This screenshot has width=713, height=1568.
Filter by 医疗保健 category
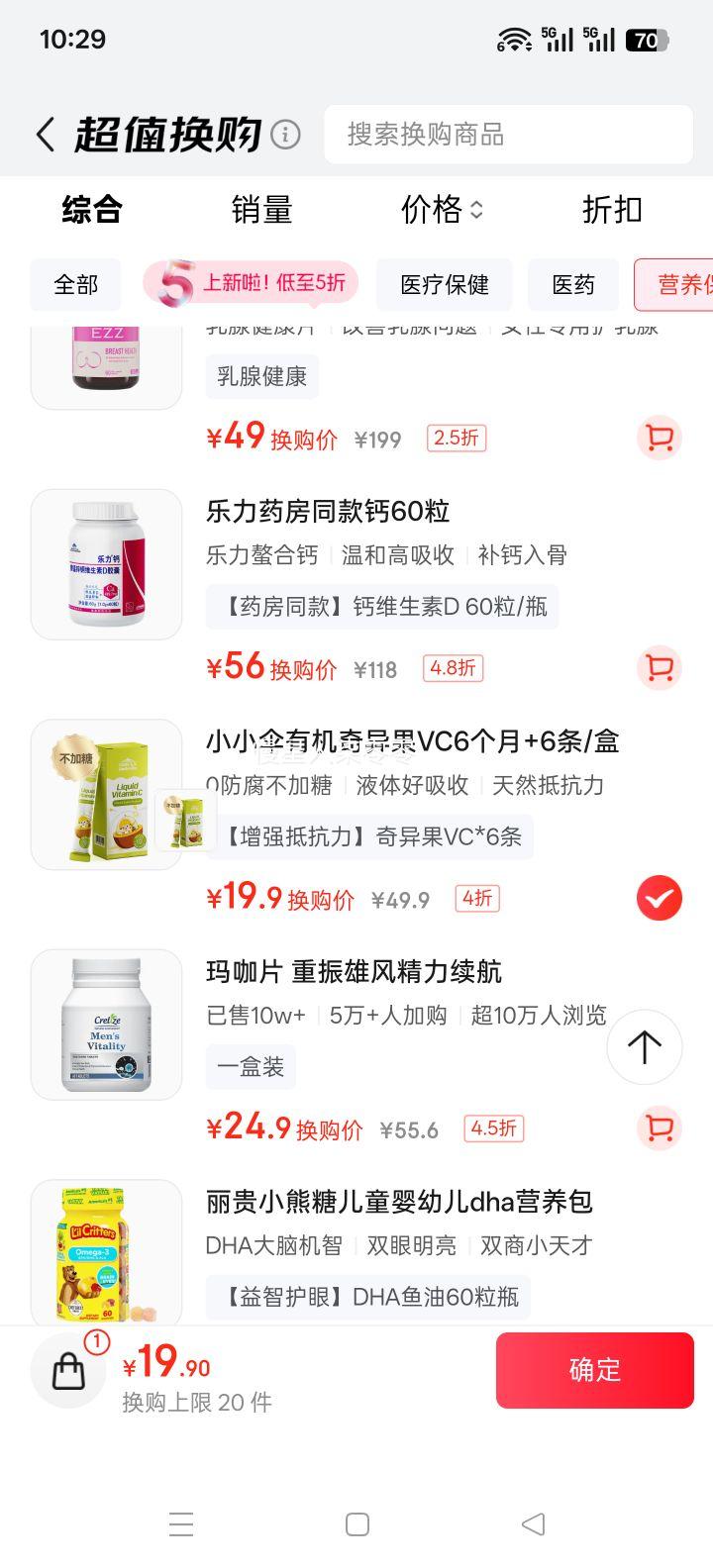point(444,285)
